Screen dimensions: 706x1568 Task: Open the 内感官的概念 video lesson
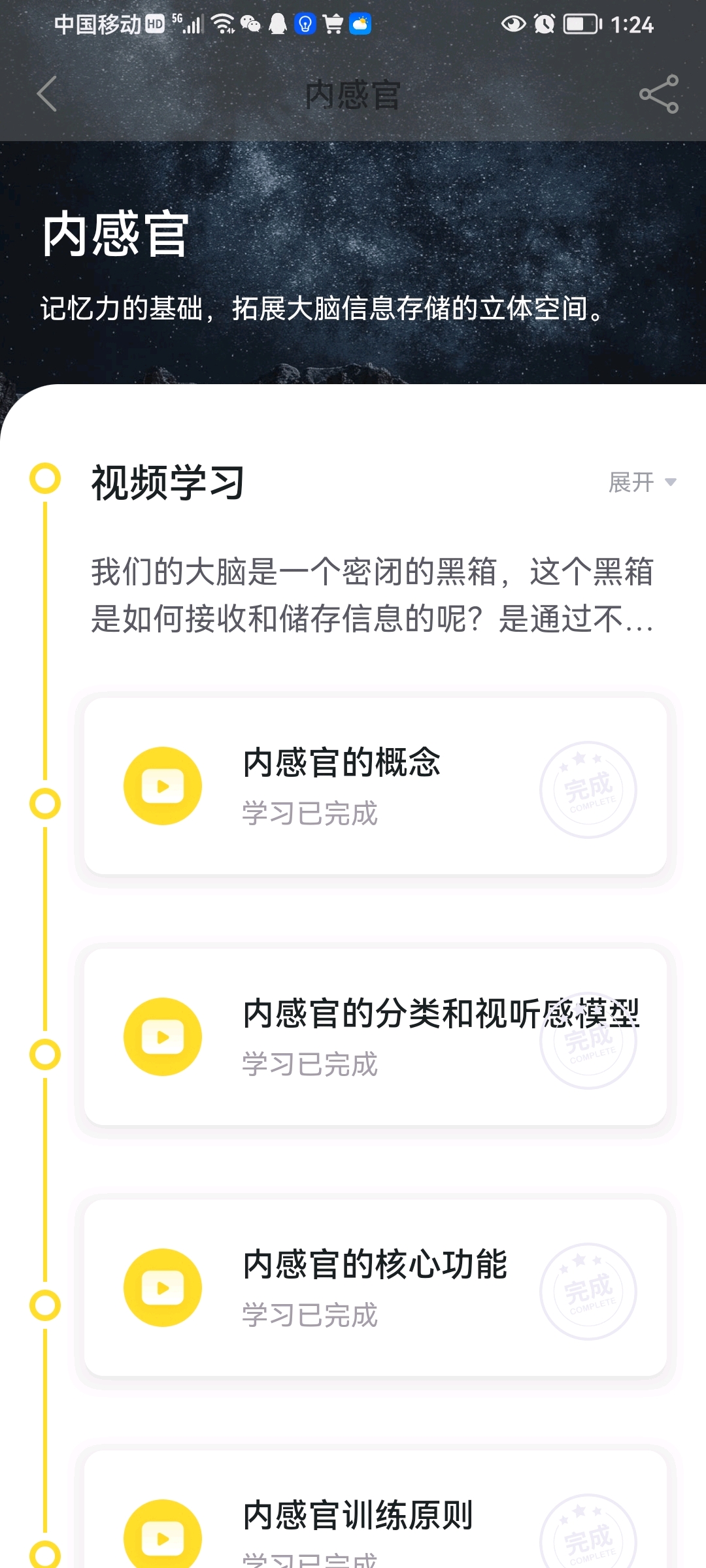click(375, 786)
